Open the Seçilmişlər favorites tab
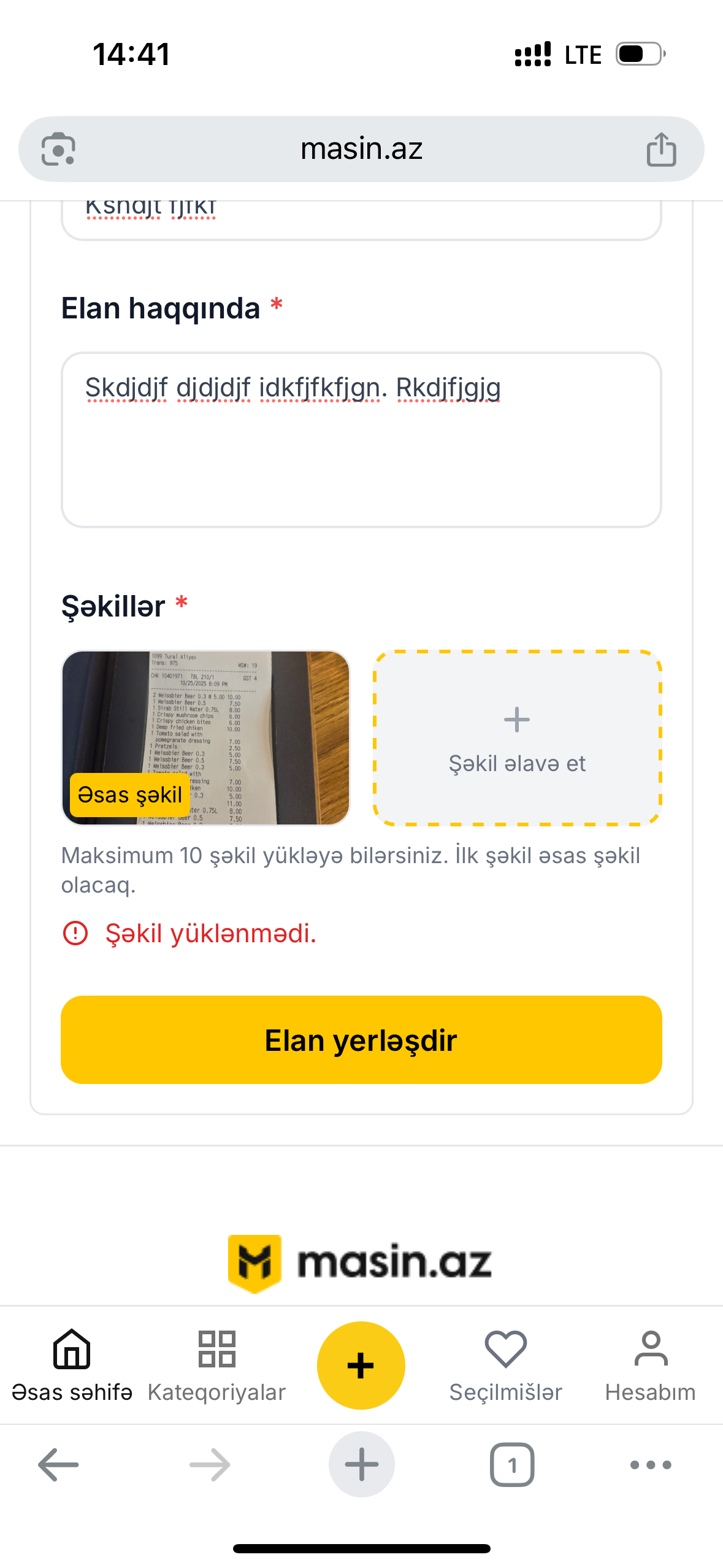723x1568 pixels. pyautogui.click(x=505, y=1365)
